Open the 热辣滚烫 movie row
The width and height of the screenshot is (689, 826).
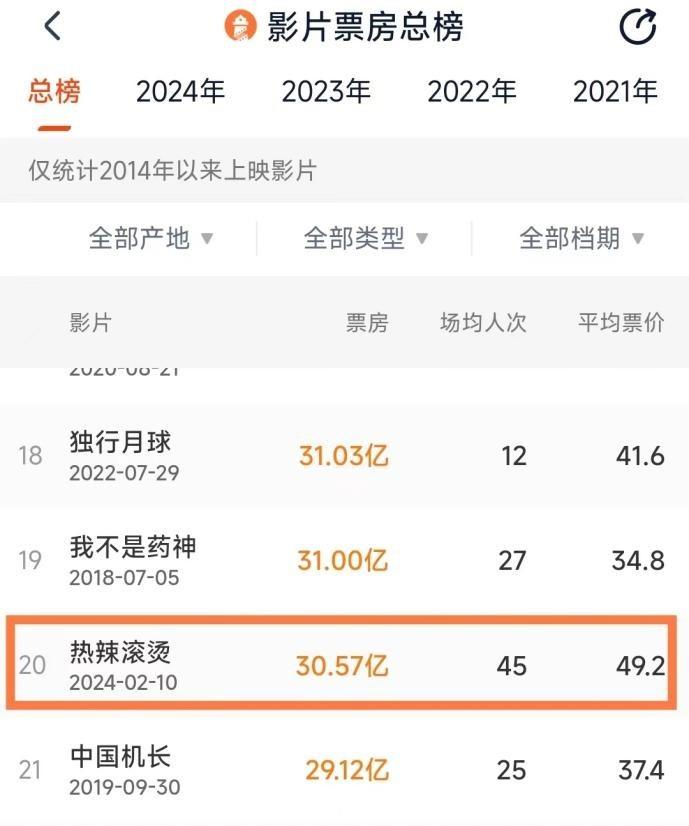click(344, 664)
